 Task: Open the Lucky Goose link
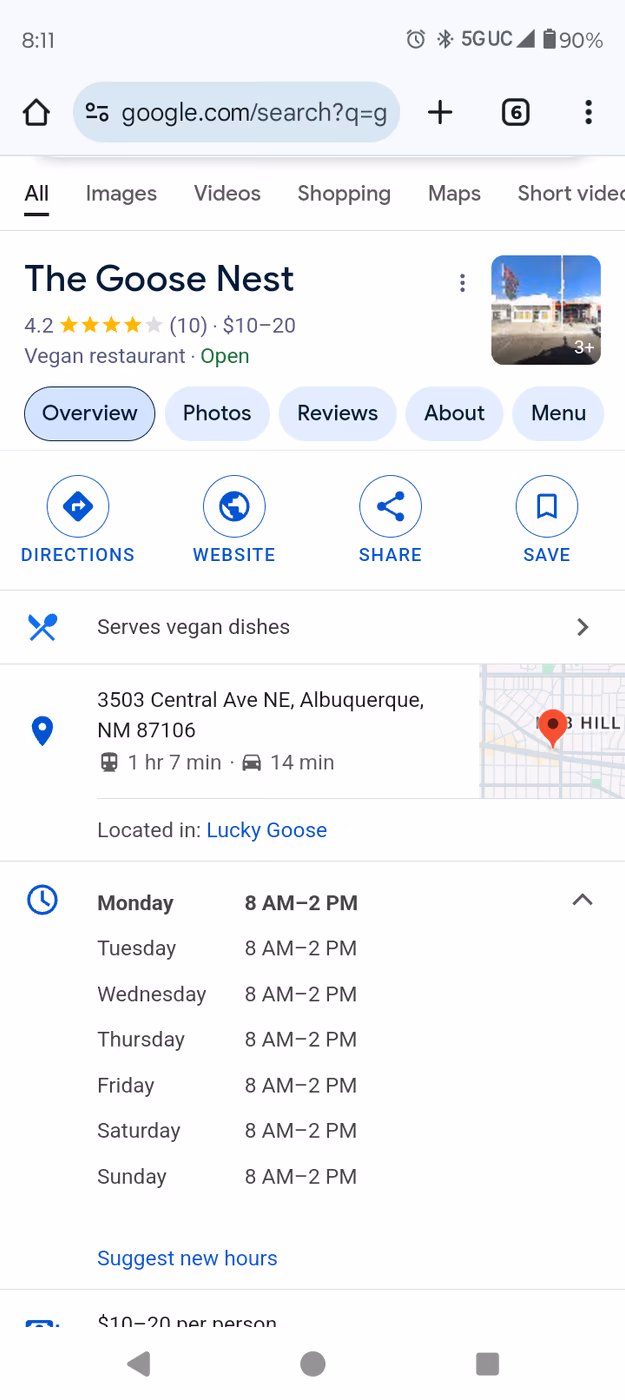point(267,830)
